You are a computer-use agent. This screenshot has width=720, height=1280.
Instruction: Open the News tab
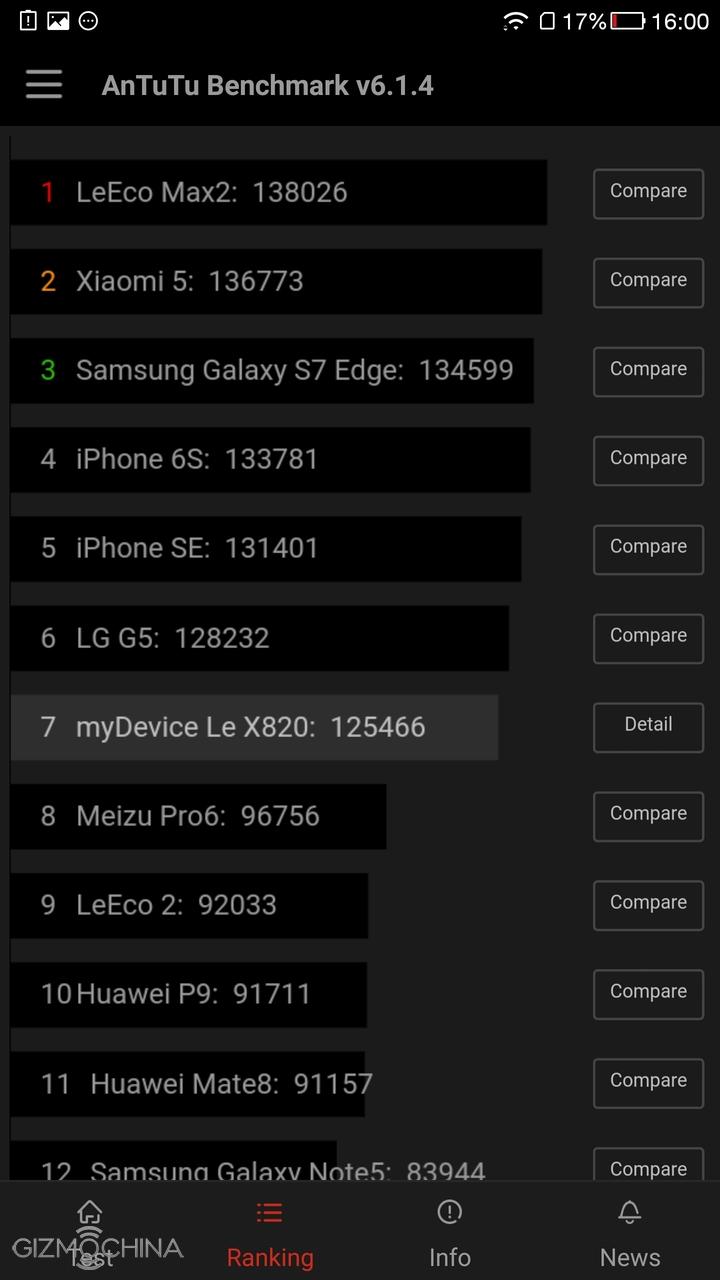coord(630,1233)
